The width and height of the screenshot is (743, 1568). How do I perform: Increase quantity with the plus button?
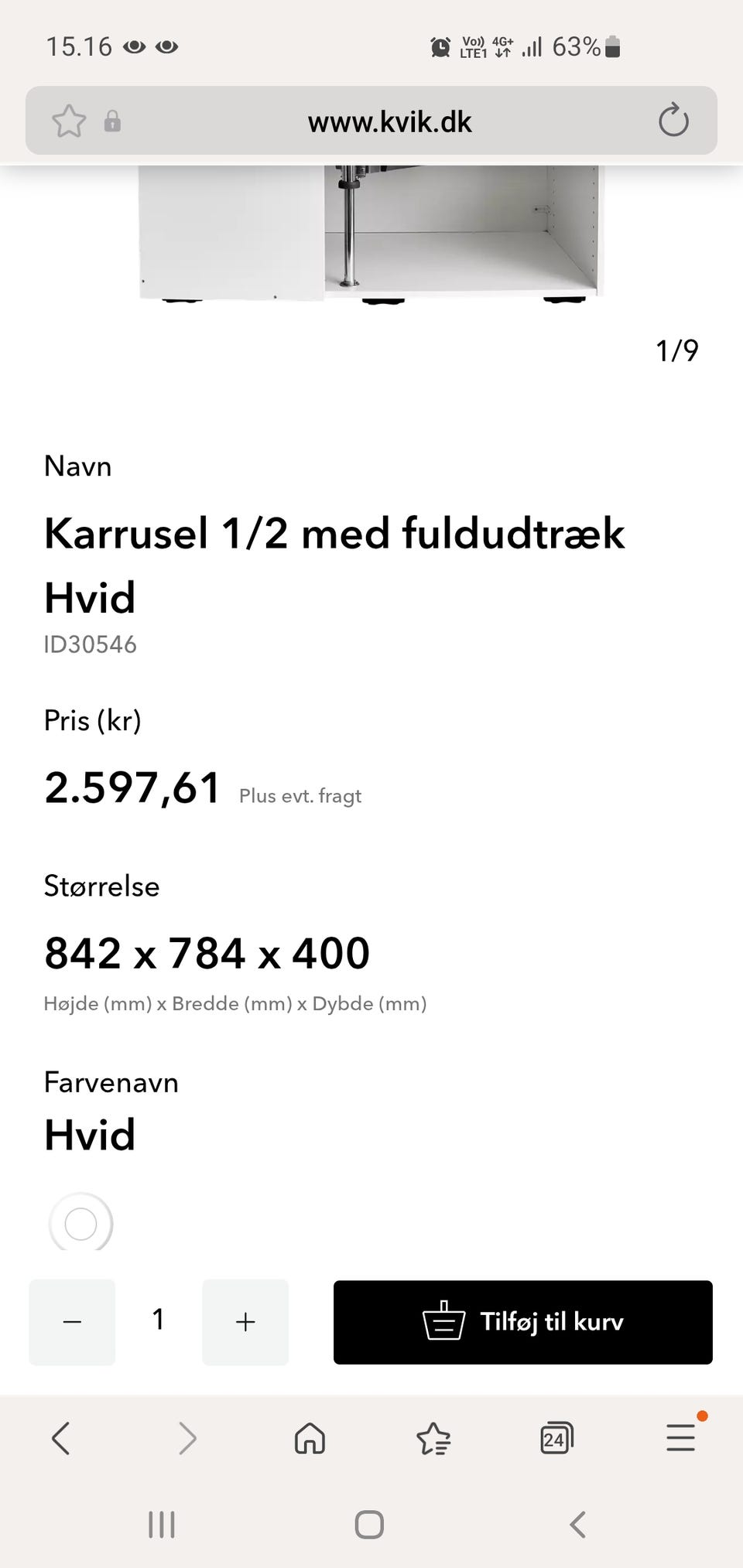245,1321
